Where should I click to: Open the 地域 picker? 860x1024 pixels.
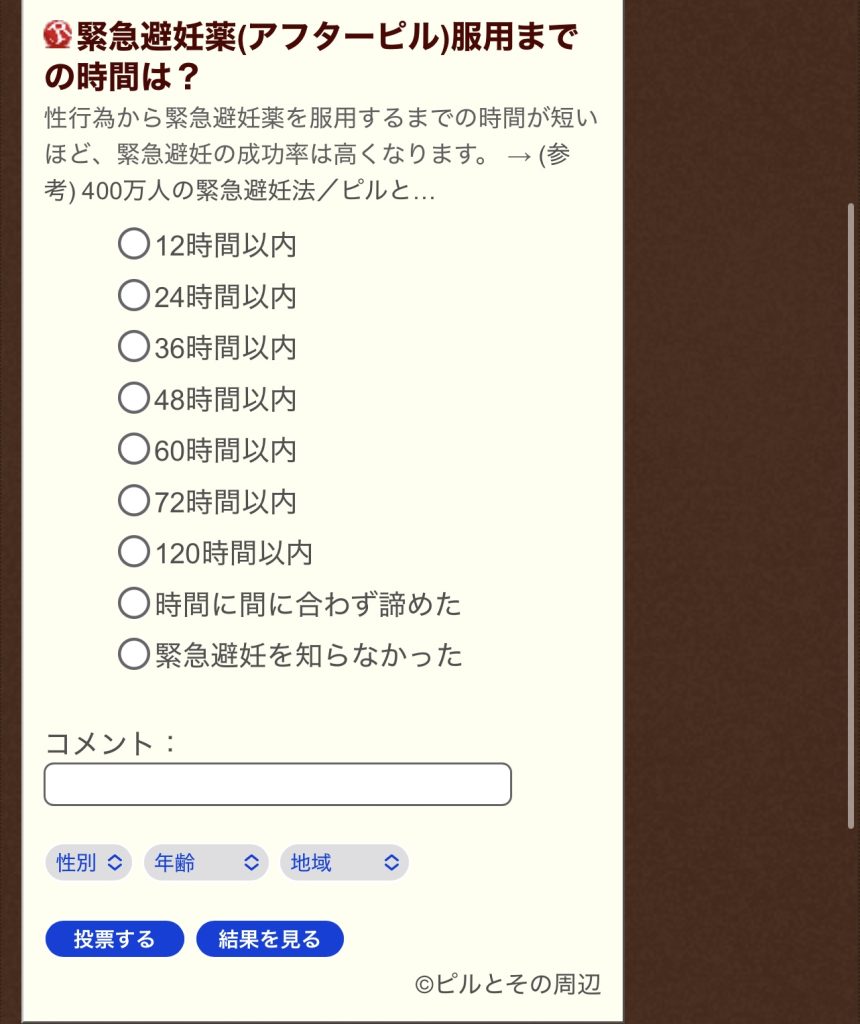click(x=344, y=862)
